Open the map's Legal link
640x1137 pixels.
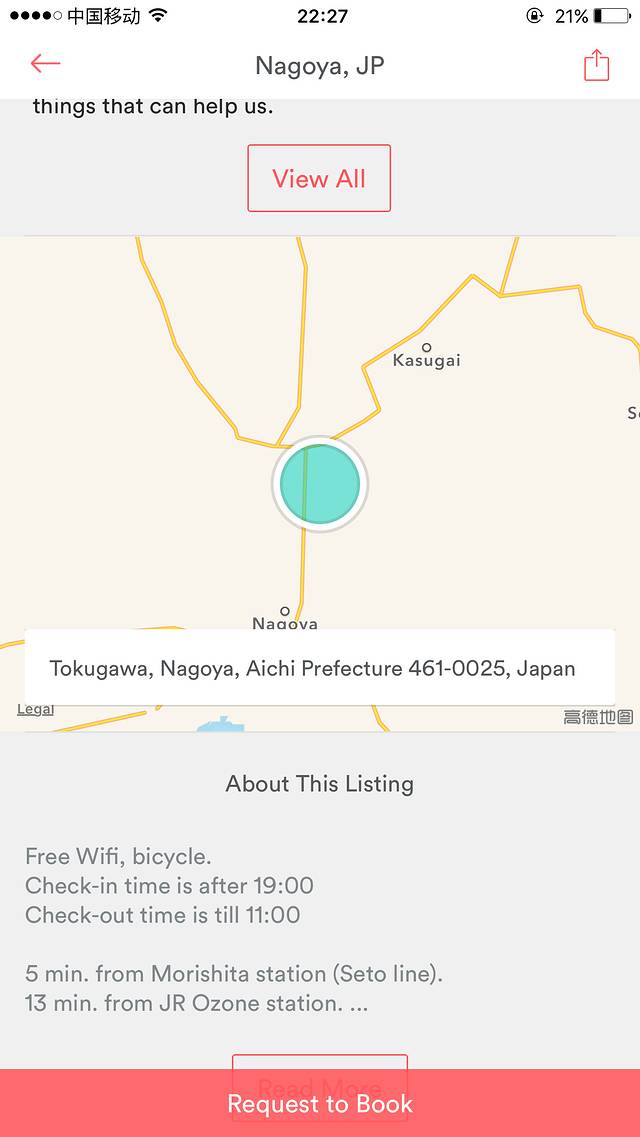[35, 710]
